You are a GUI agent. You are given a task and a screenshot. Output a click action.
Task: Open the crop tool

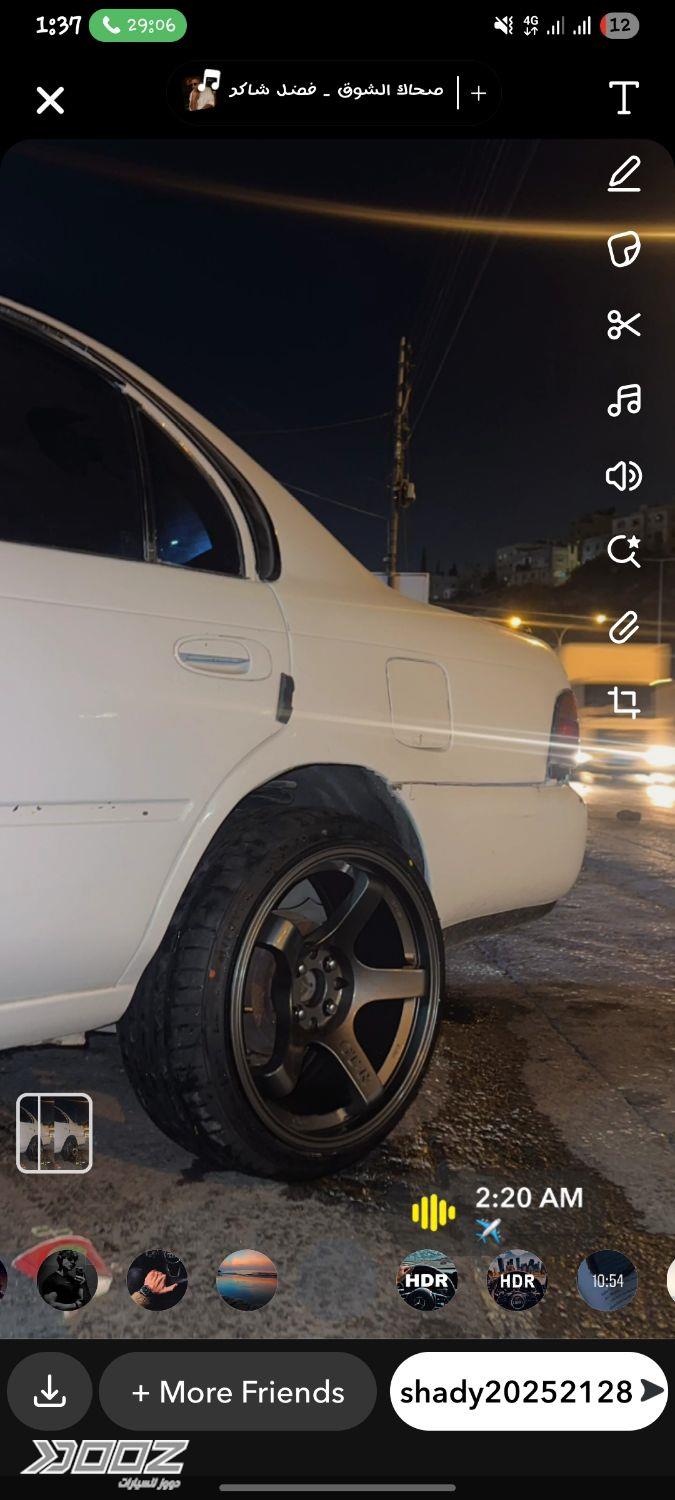(x=624, y=702)
